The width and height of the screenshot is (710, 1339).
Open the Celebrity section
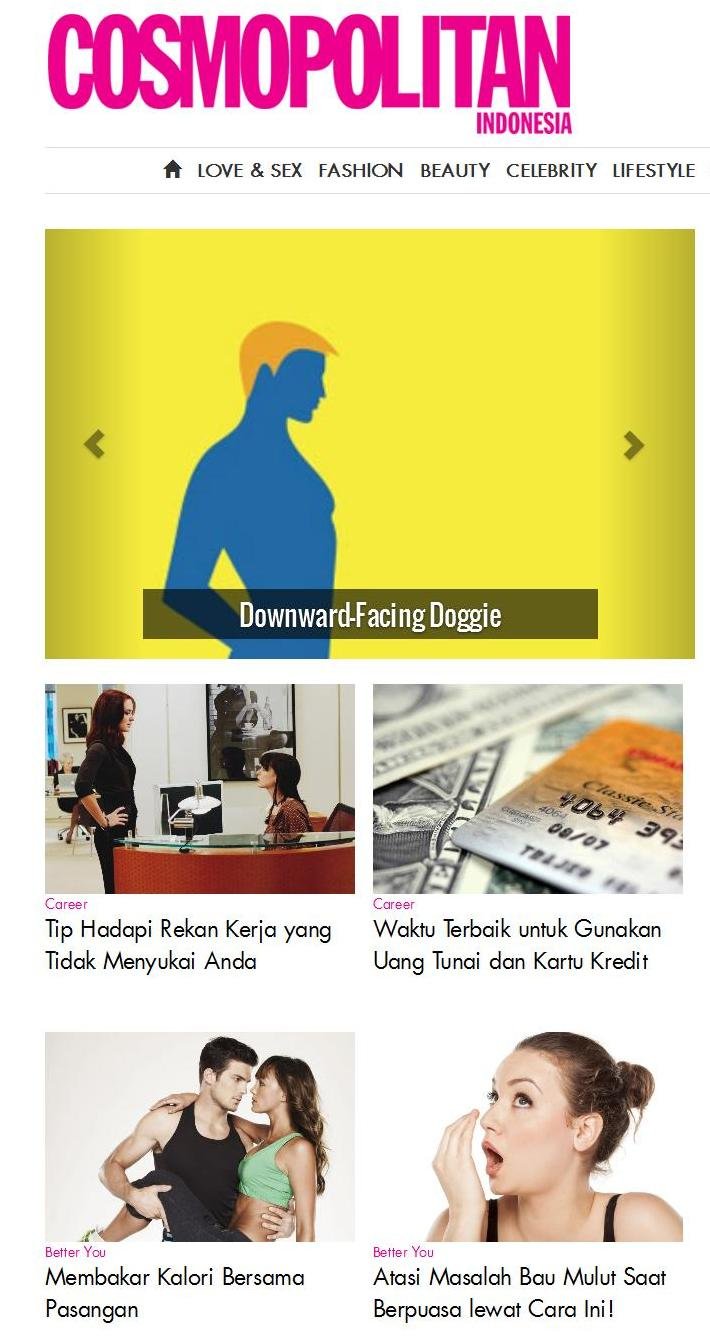point(551,171)
